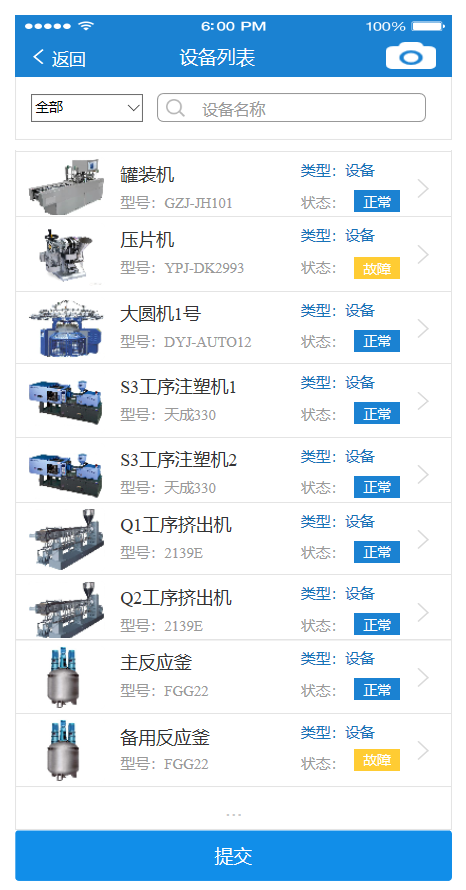Screen dimensions: 466x890
Task: Focus the 设备名称 search field
Action: (291, 108)
